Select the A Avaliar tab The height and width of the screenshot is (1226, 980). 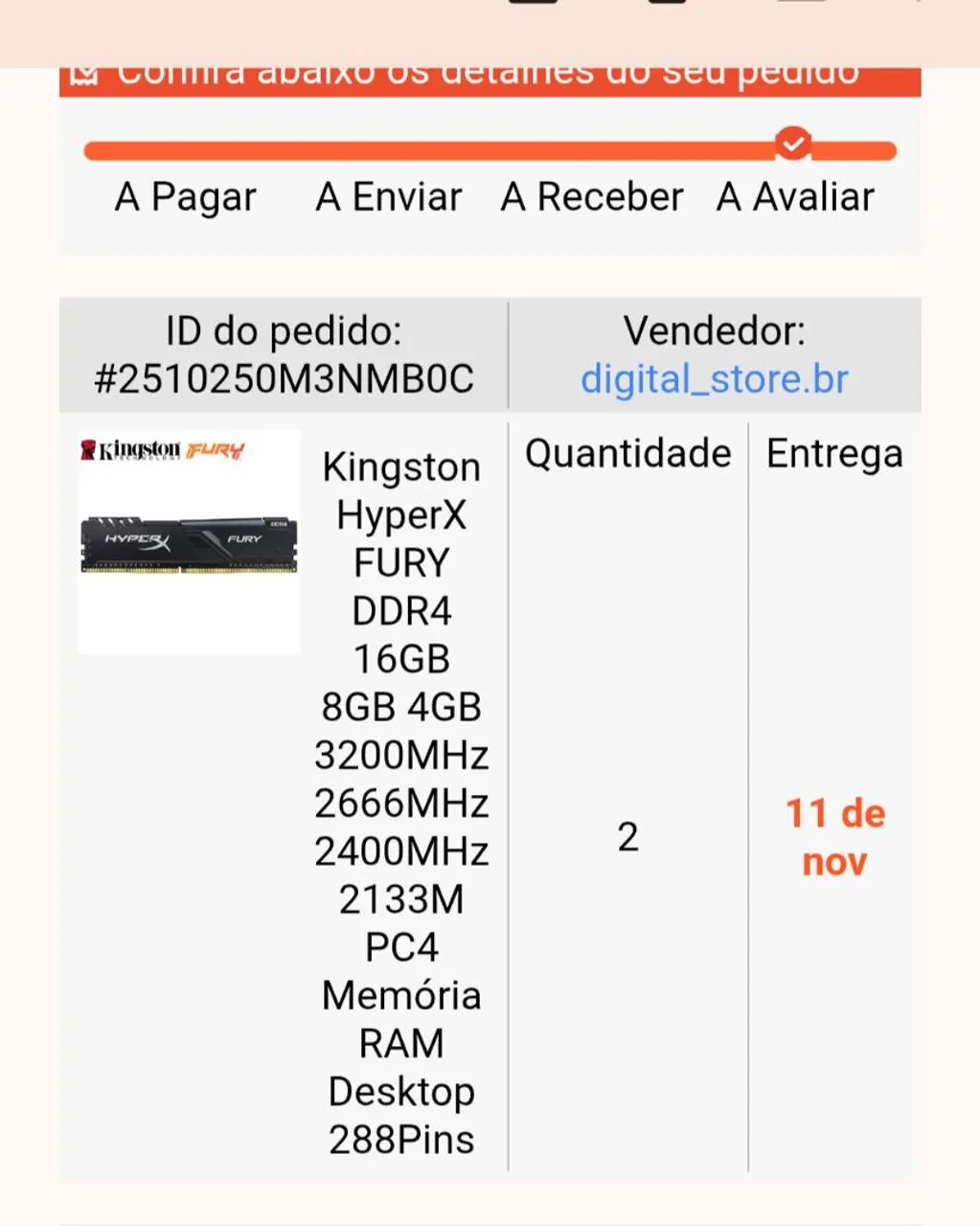[x=795, y=197]
